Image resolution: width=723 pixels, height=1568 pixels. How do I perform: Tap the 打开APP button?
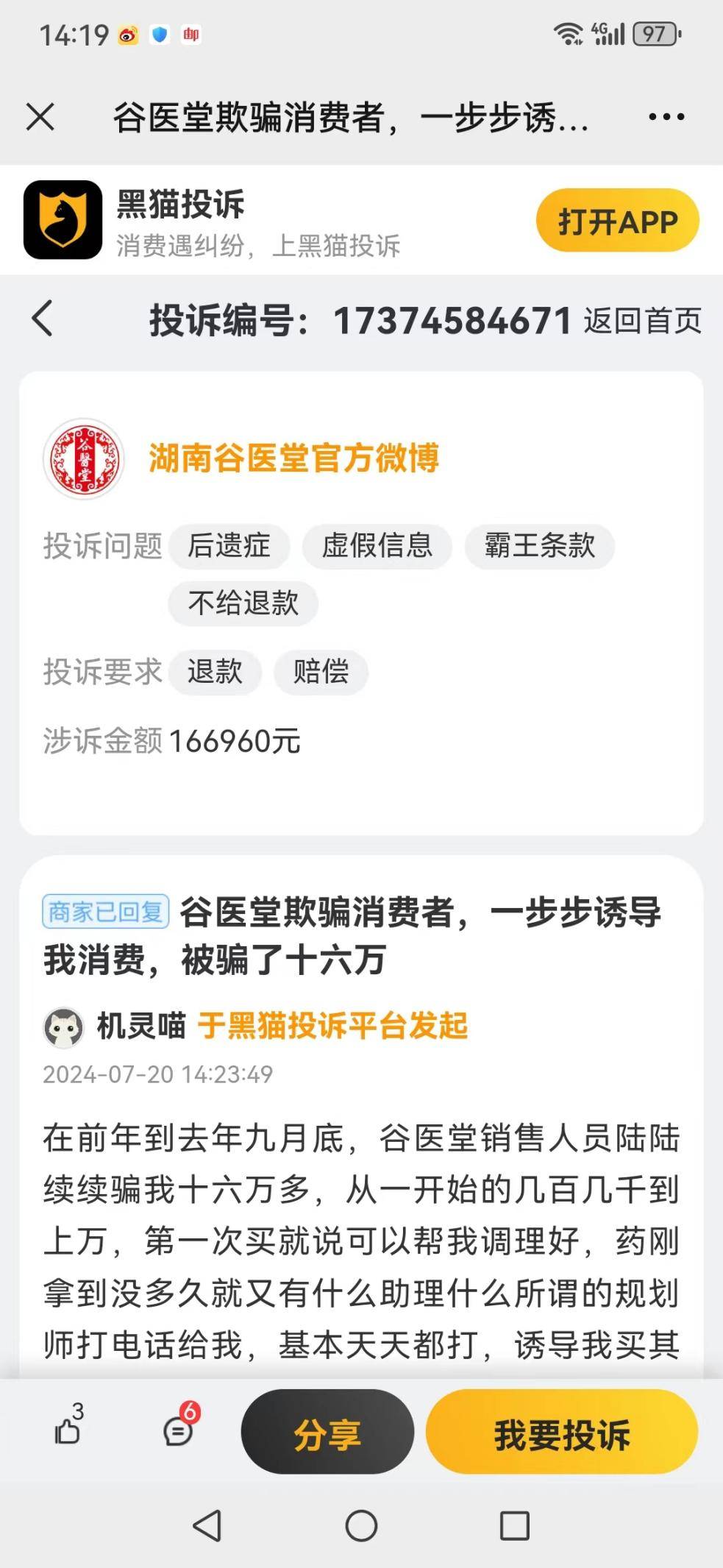[617, 221]
